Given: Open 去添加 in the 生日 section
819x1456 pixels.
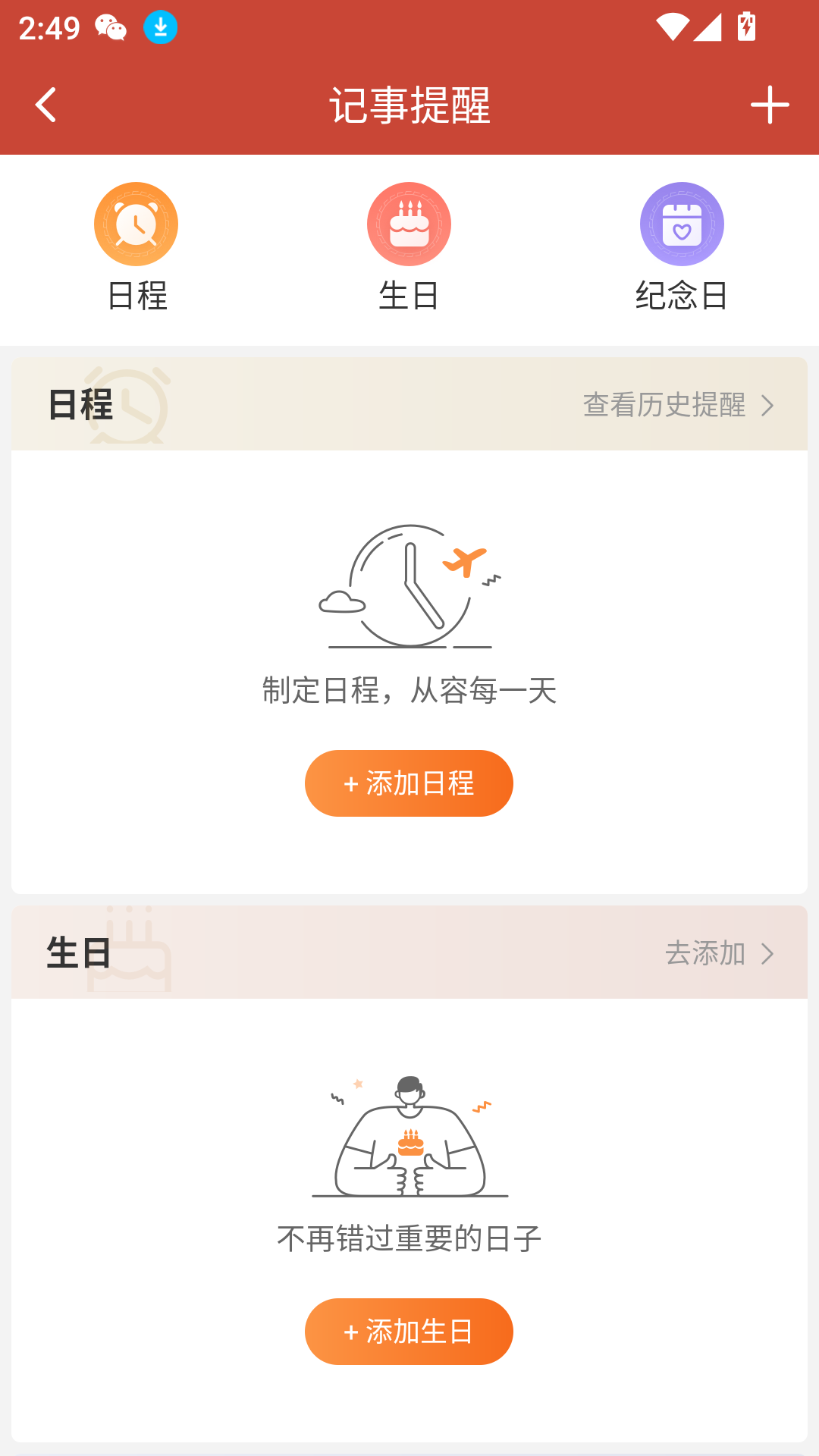Looking at the screenshot, I should click(x=719, y=953).
